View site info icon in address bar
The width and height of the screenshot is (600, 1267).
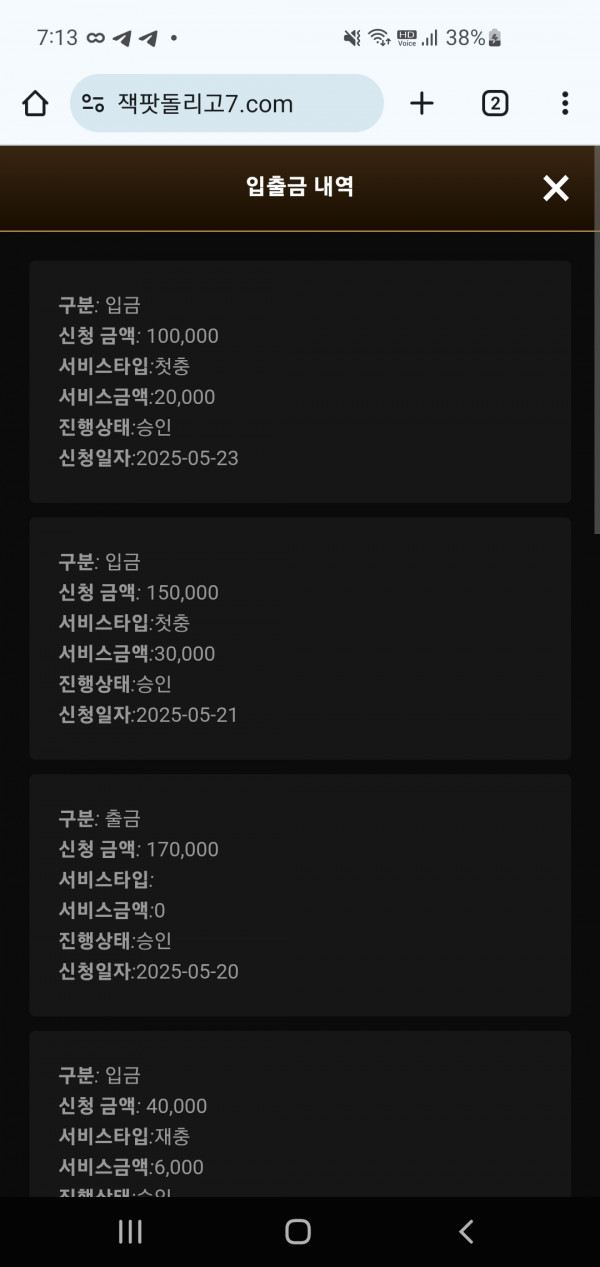[93, 103]
